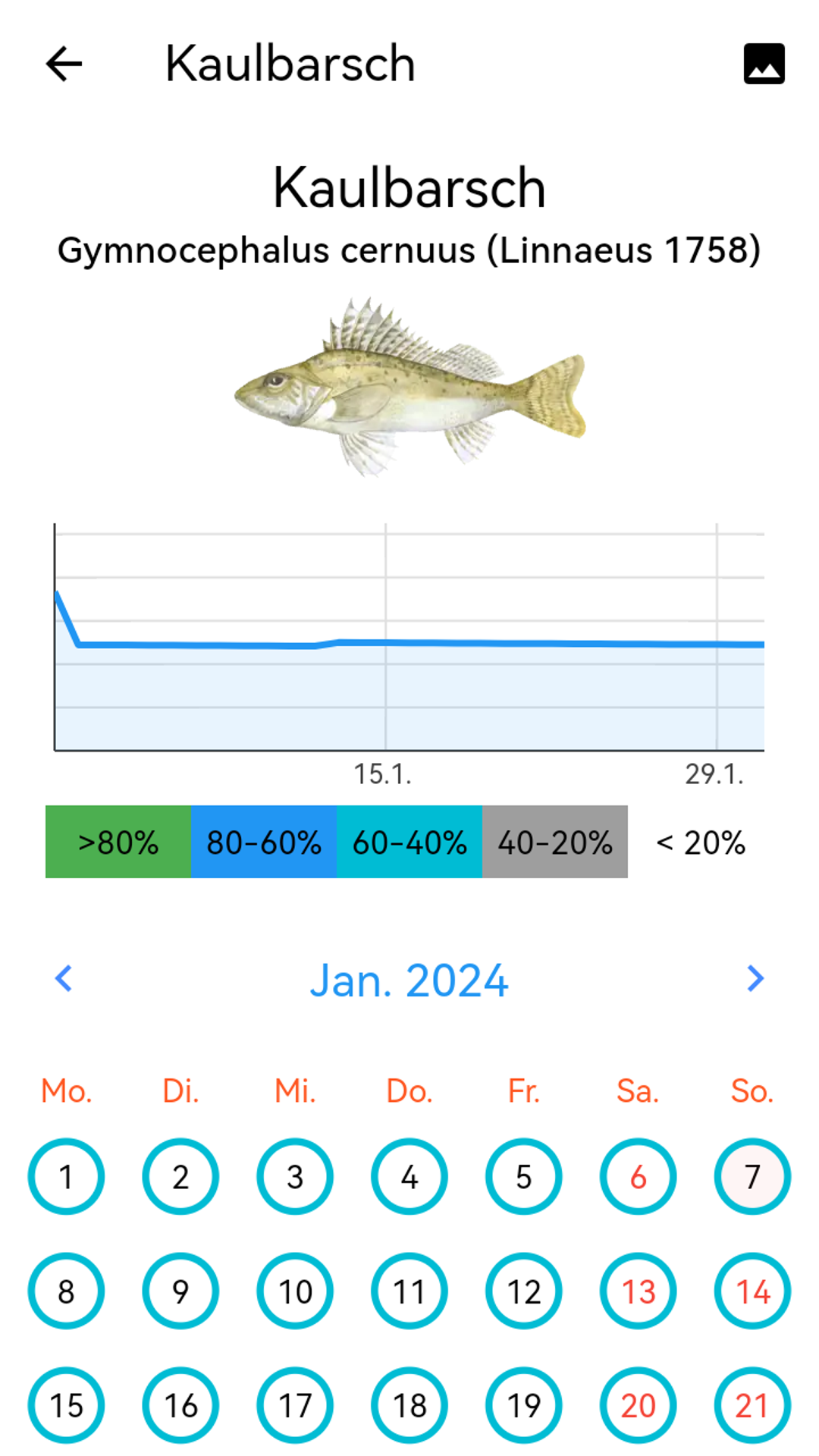Select day 3 in the calendar
Screen dimensions: 819x1456
click(295, 1177)
